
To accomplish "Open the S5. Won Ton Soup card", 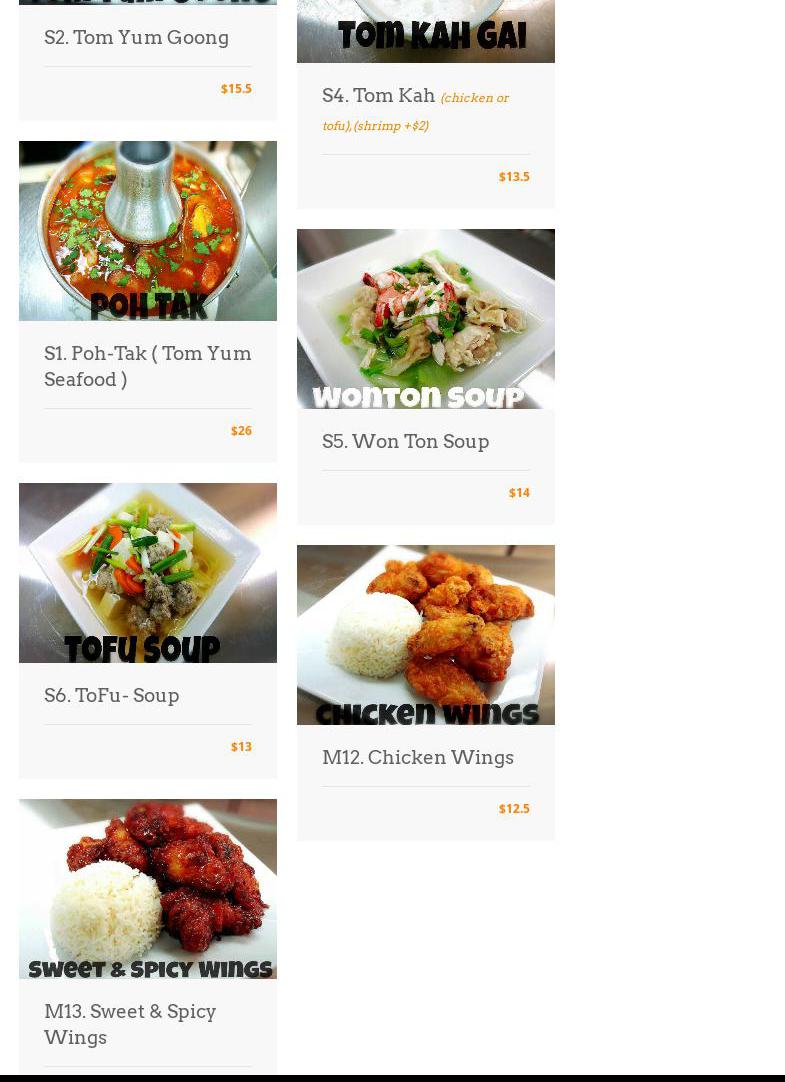I will pos(405,441).
